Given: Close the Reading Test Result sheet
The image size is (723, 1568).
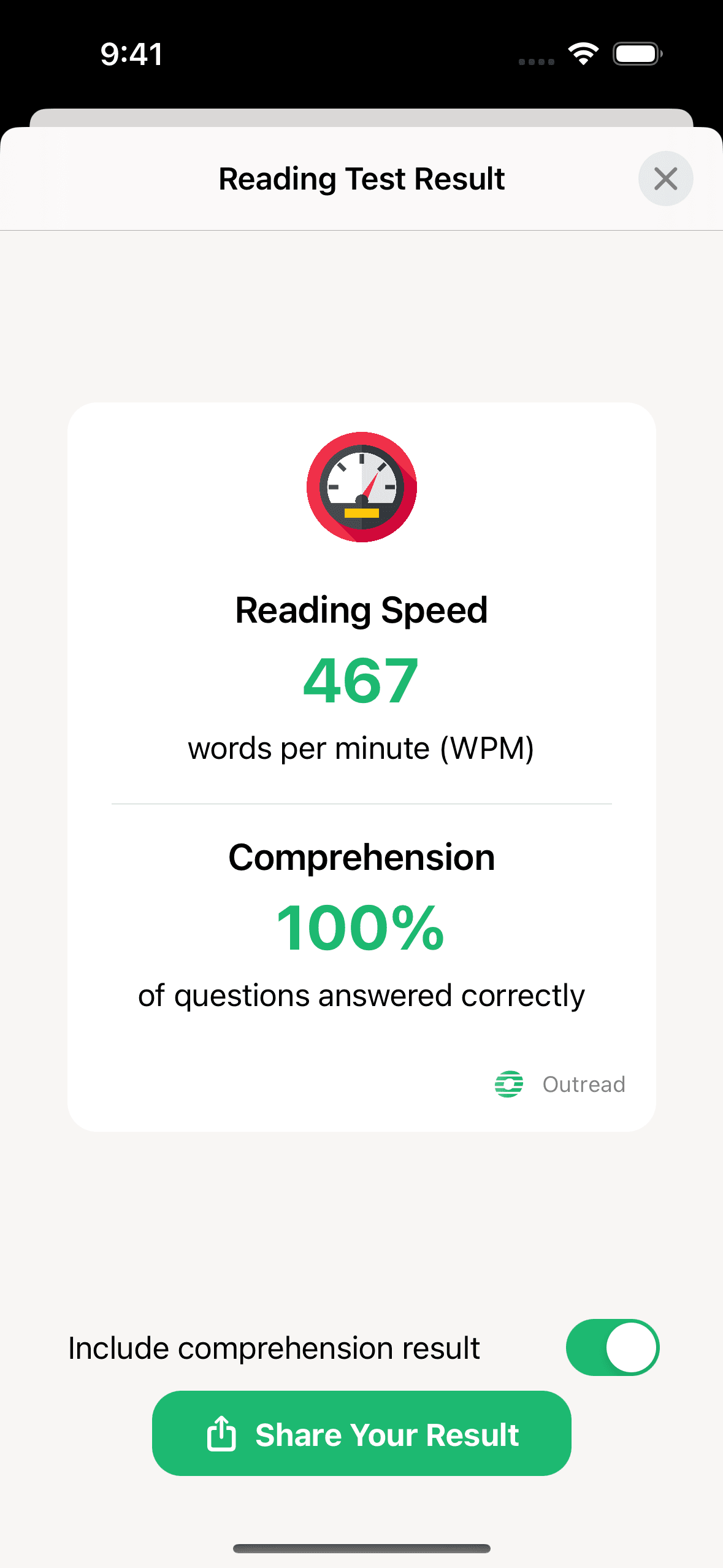Looking at the screenshot, I should (665, 179).
